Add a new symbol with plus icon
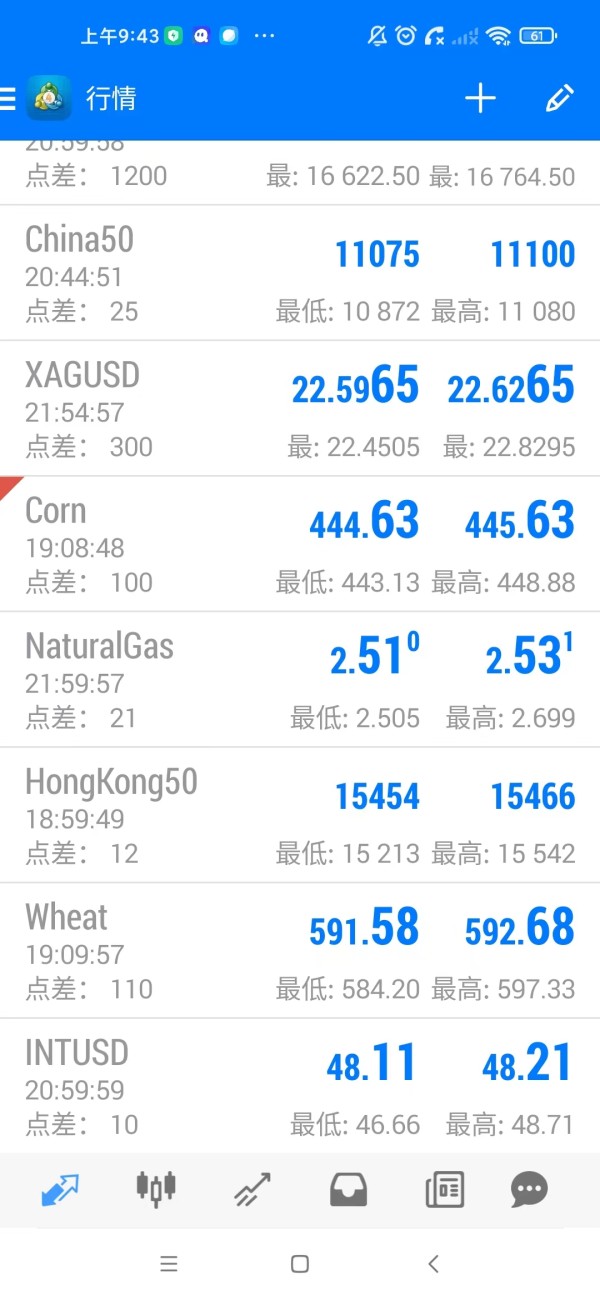The image size is (600, 1300). pyautogui.click(x=480, y=98)
